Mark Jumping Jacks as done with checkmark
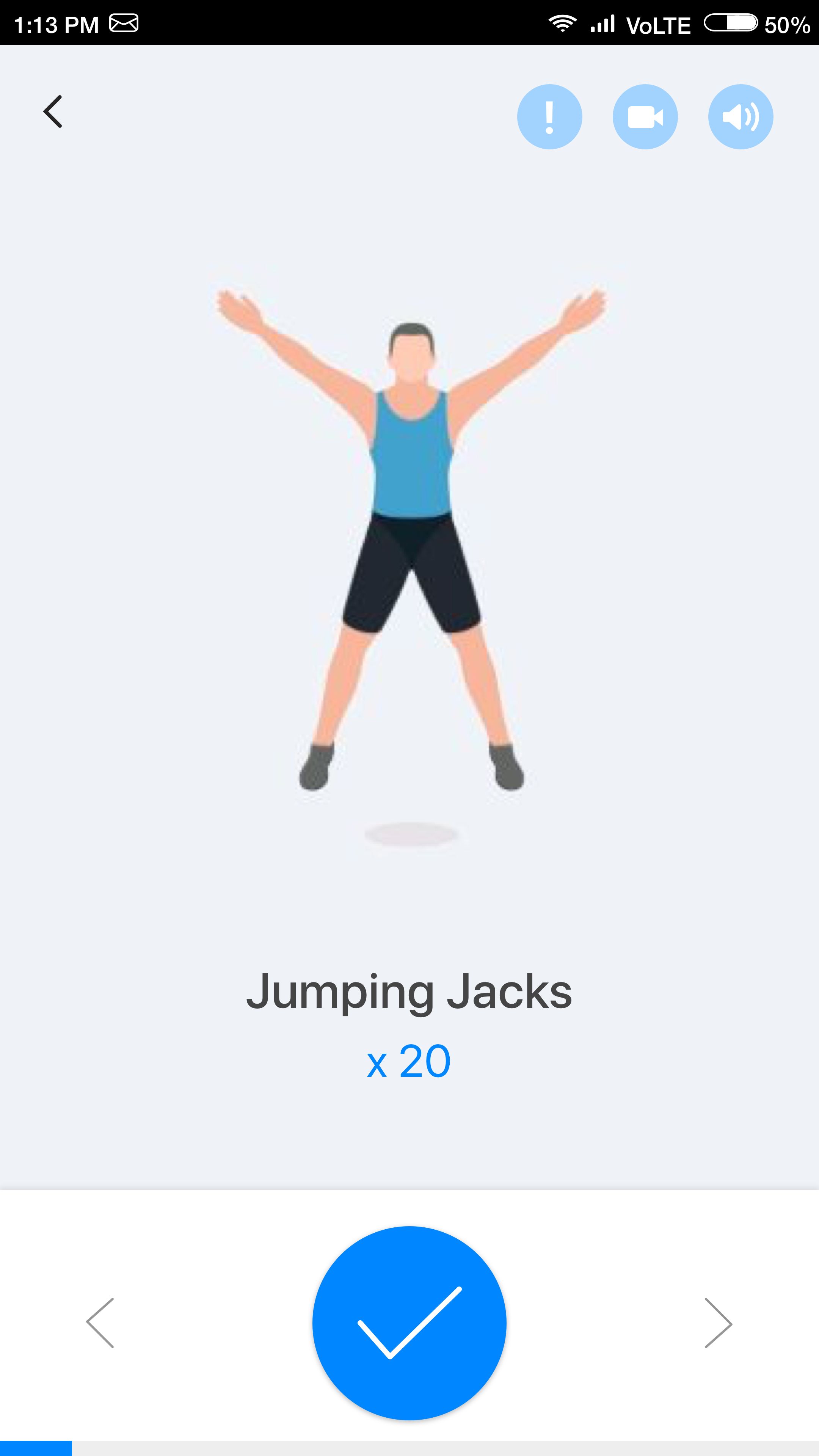 (409, 1323)
